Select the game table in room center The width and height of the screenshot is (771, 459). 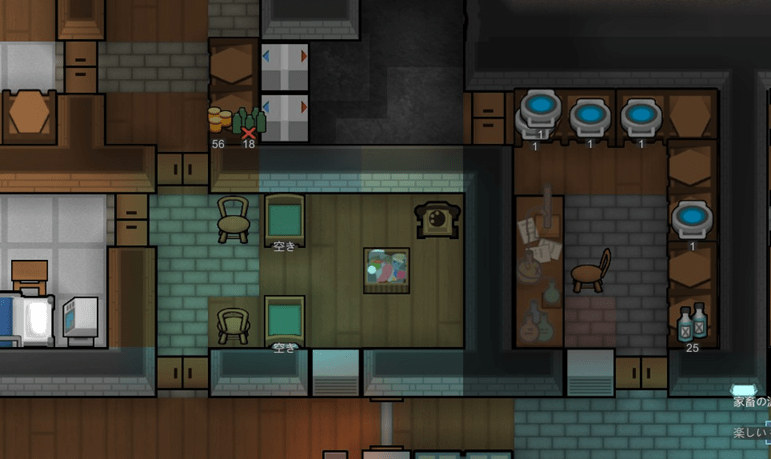click(386, 270)
